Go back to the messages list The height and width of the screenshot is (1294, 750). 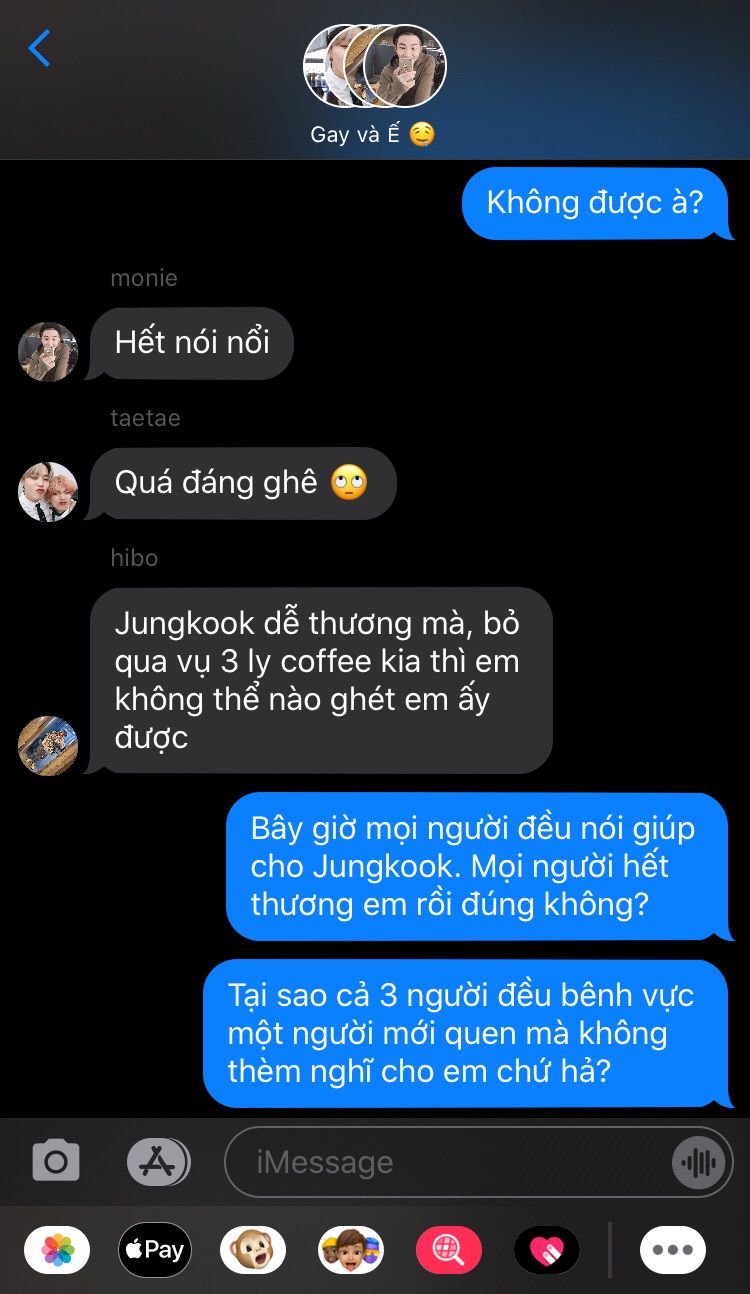[x=39, y=48]
